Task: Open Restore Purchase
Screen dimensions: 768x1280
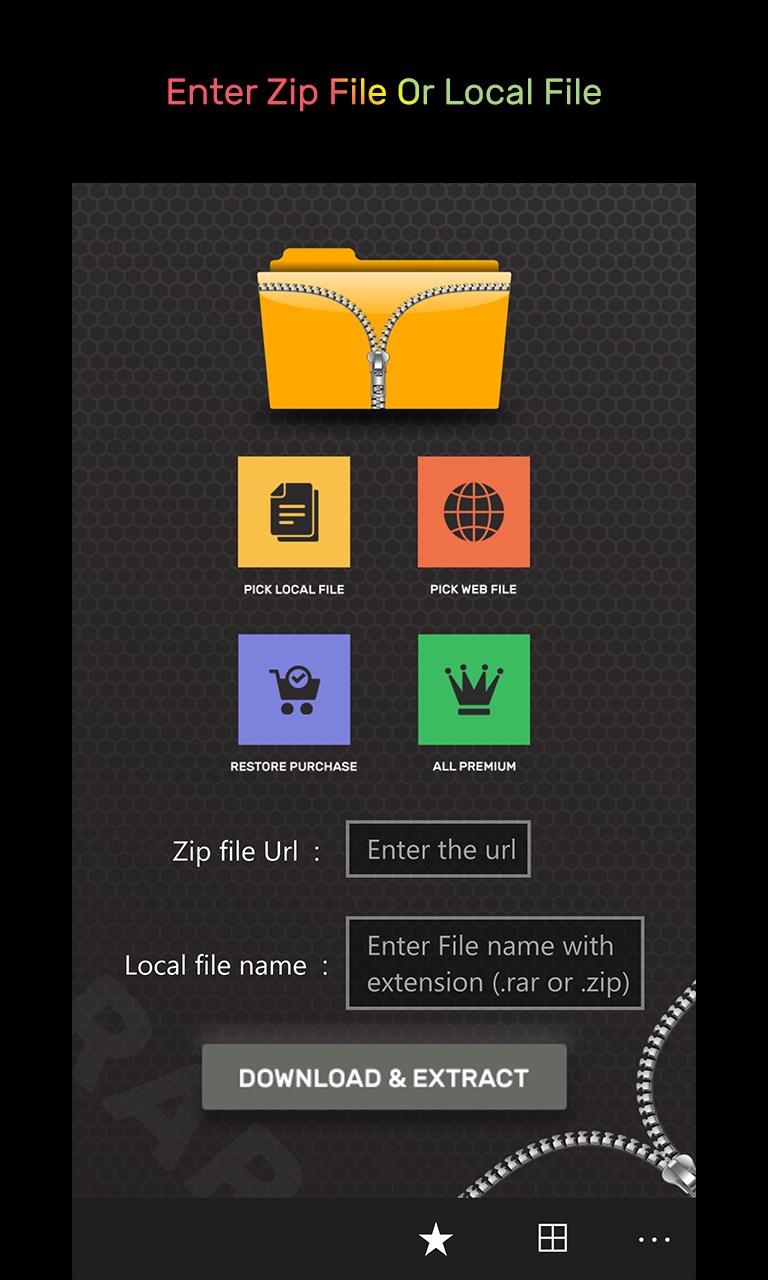Action: [294, 690]
